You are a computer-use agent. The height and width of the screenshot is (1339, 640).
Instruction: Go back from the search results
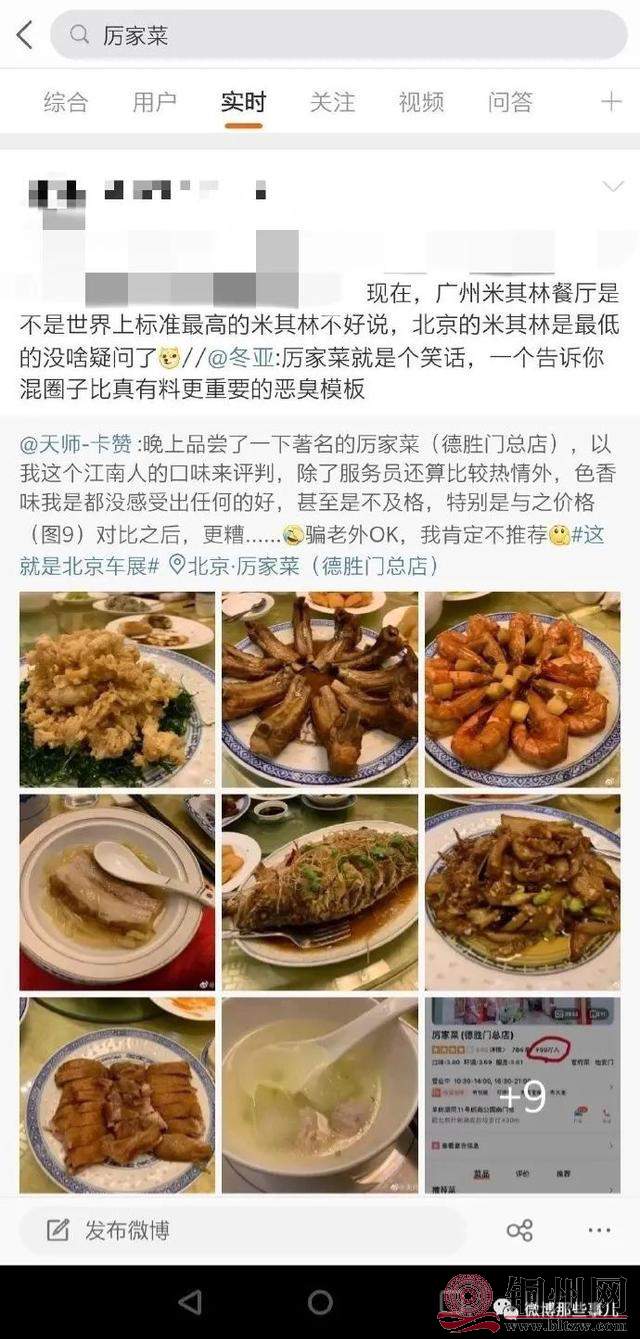(x=24, y=36)
